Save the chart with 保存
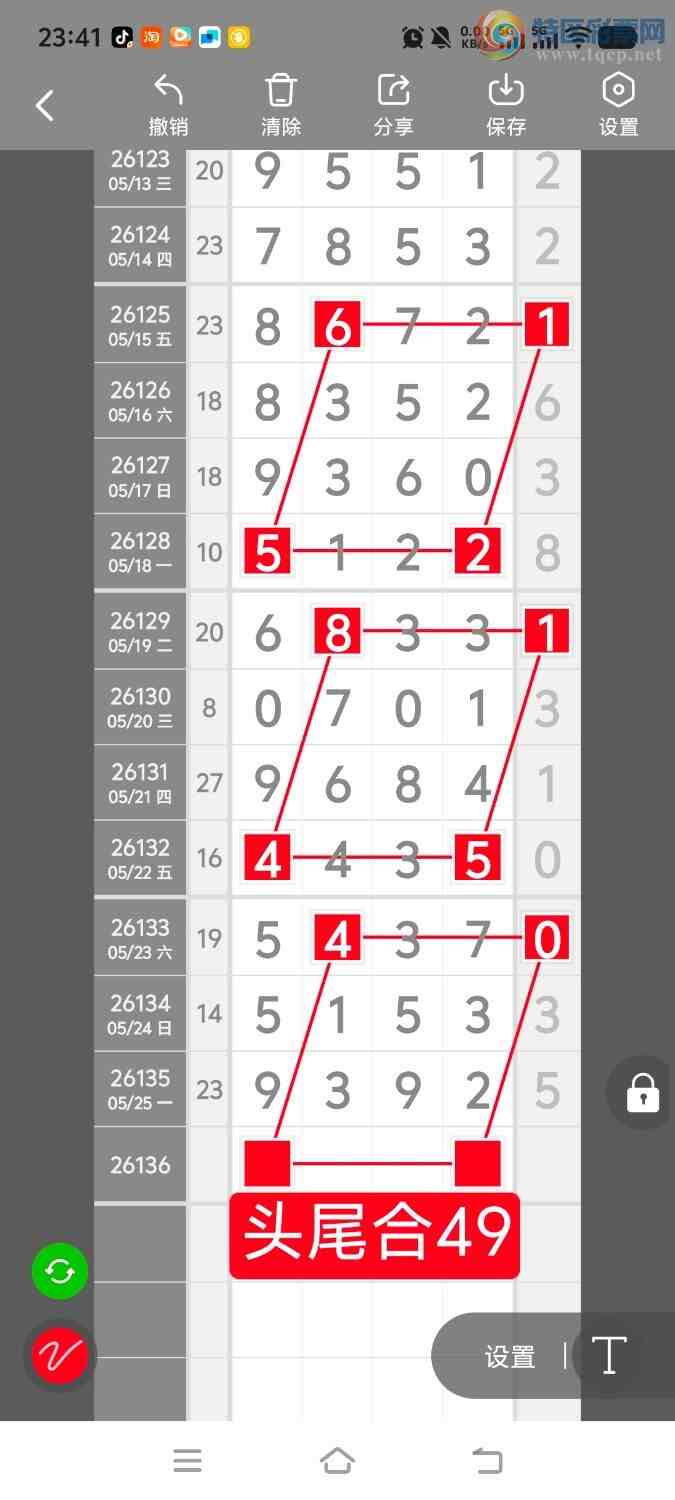The width and height of the screenshot is (675, 1500). 506,105
